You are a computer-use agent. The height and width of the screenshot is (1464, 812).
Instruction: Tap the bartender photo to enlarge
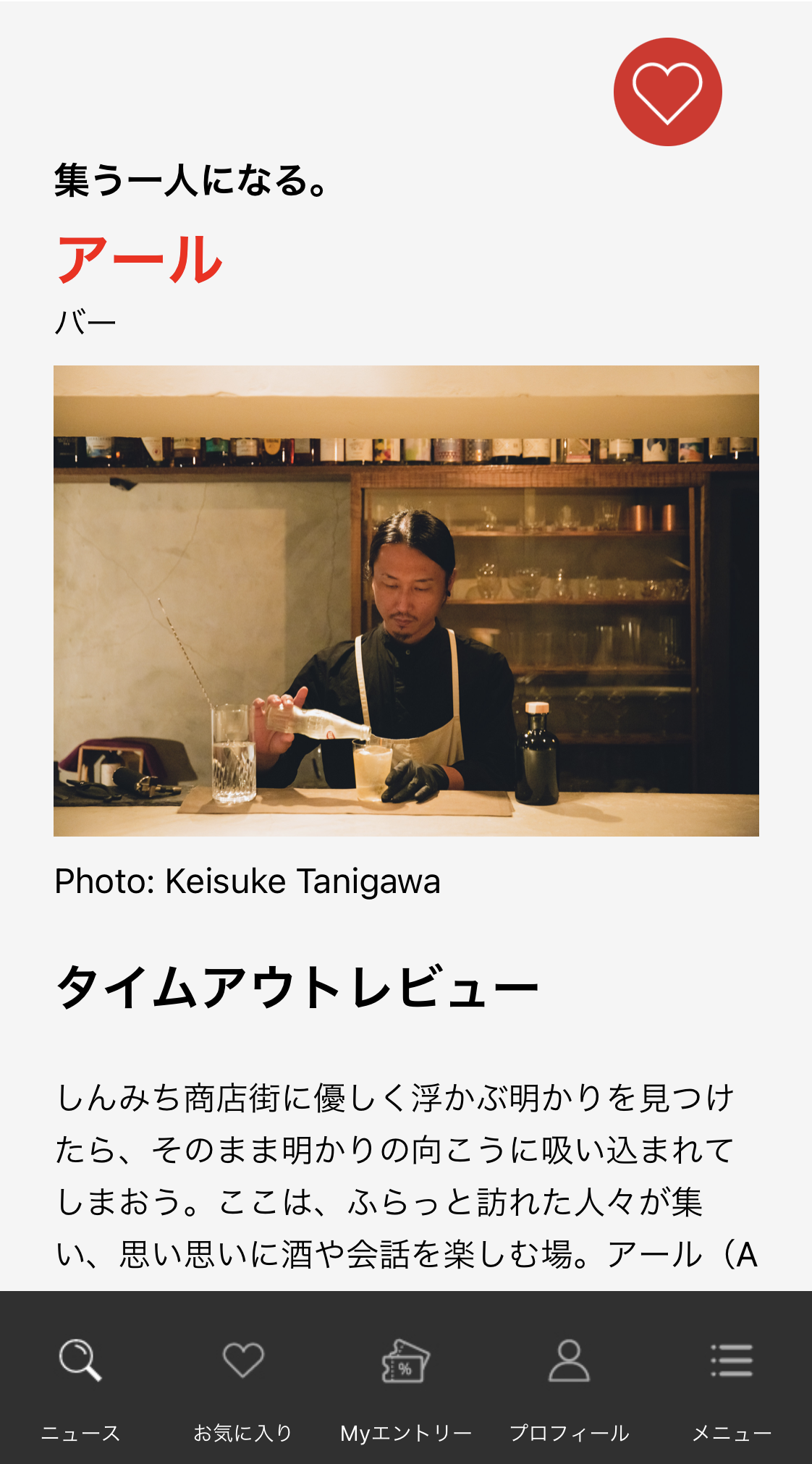[x=405, y=601]
